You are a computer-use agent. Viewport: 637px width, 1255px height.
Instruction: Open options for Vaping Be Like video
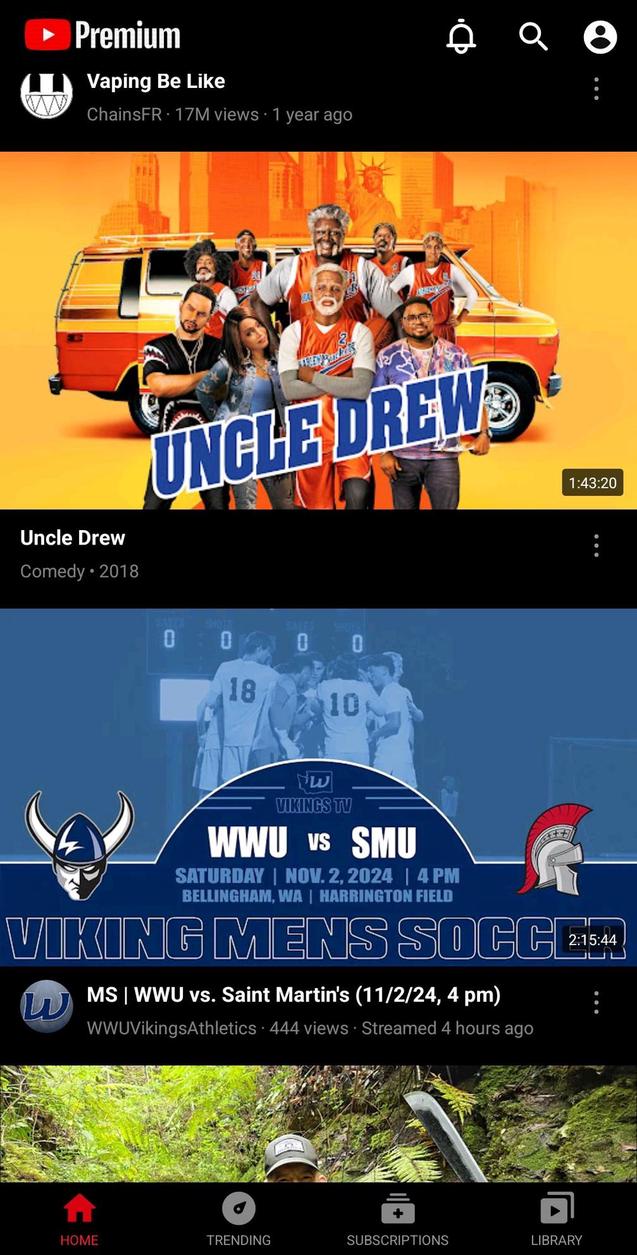tap(596, 89)
